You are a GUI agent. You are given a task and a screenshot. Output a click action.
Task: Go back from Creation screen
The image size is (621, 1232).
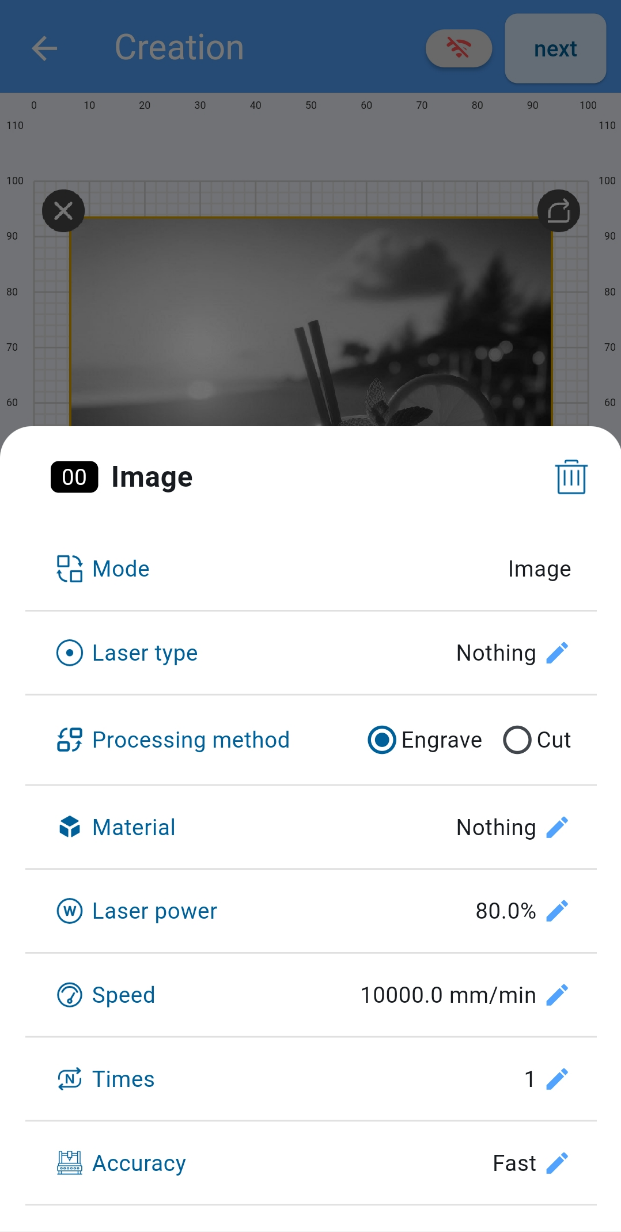tap(44, 48)
